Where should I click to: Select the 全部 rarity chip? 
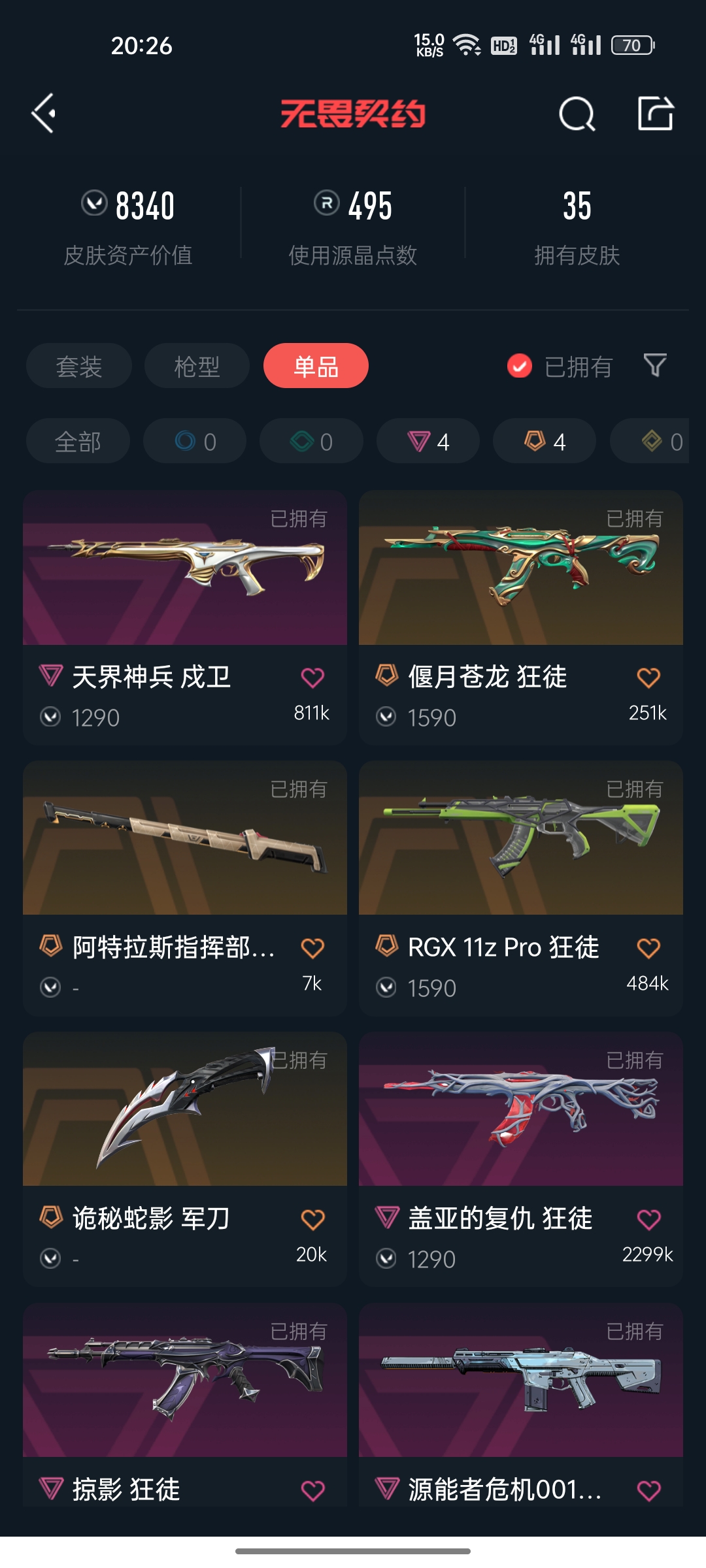pos(78,442)
